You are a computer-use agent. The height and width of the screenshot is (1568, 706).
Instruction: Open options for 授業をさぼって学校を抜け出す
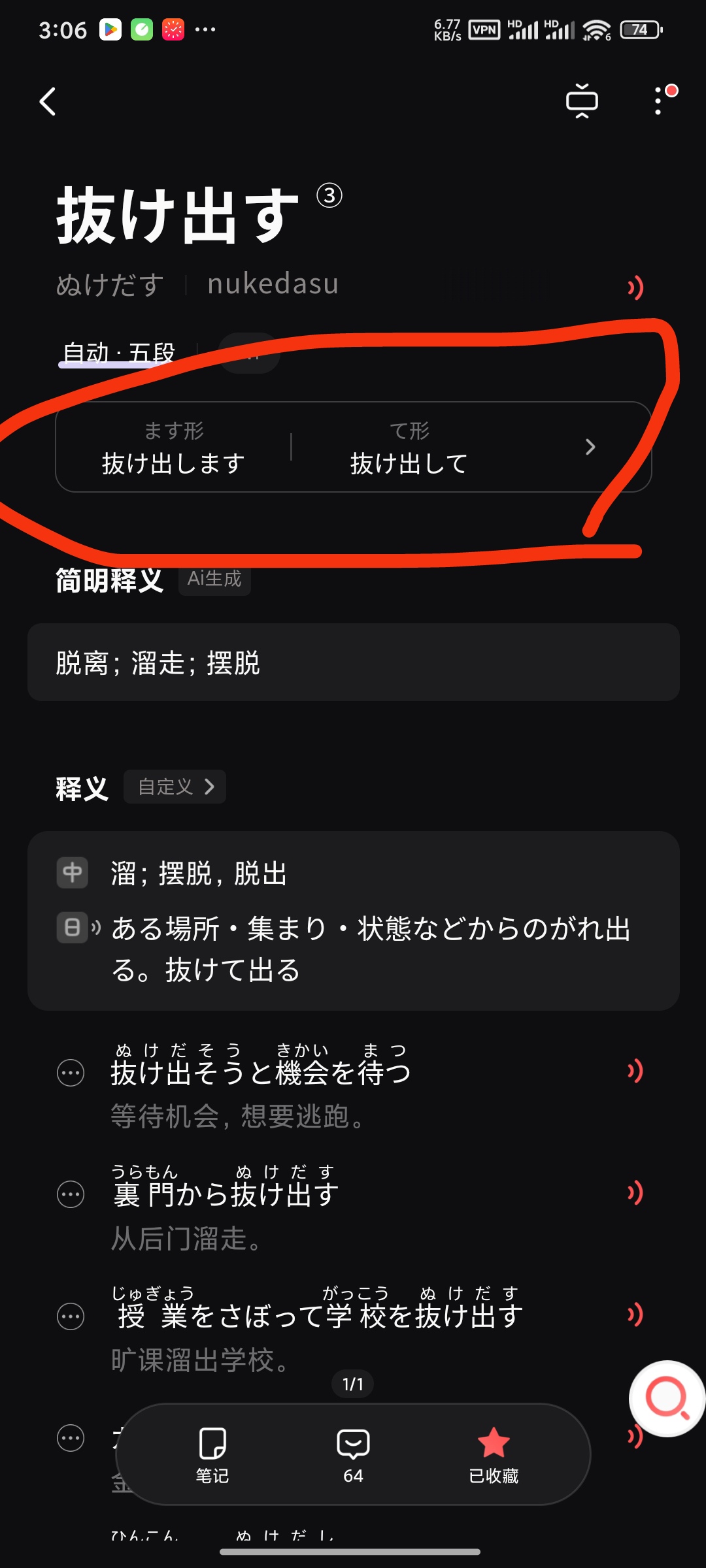[71, 1316]
